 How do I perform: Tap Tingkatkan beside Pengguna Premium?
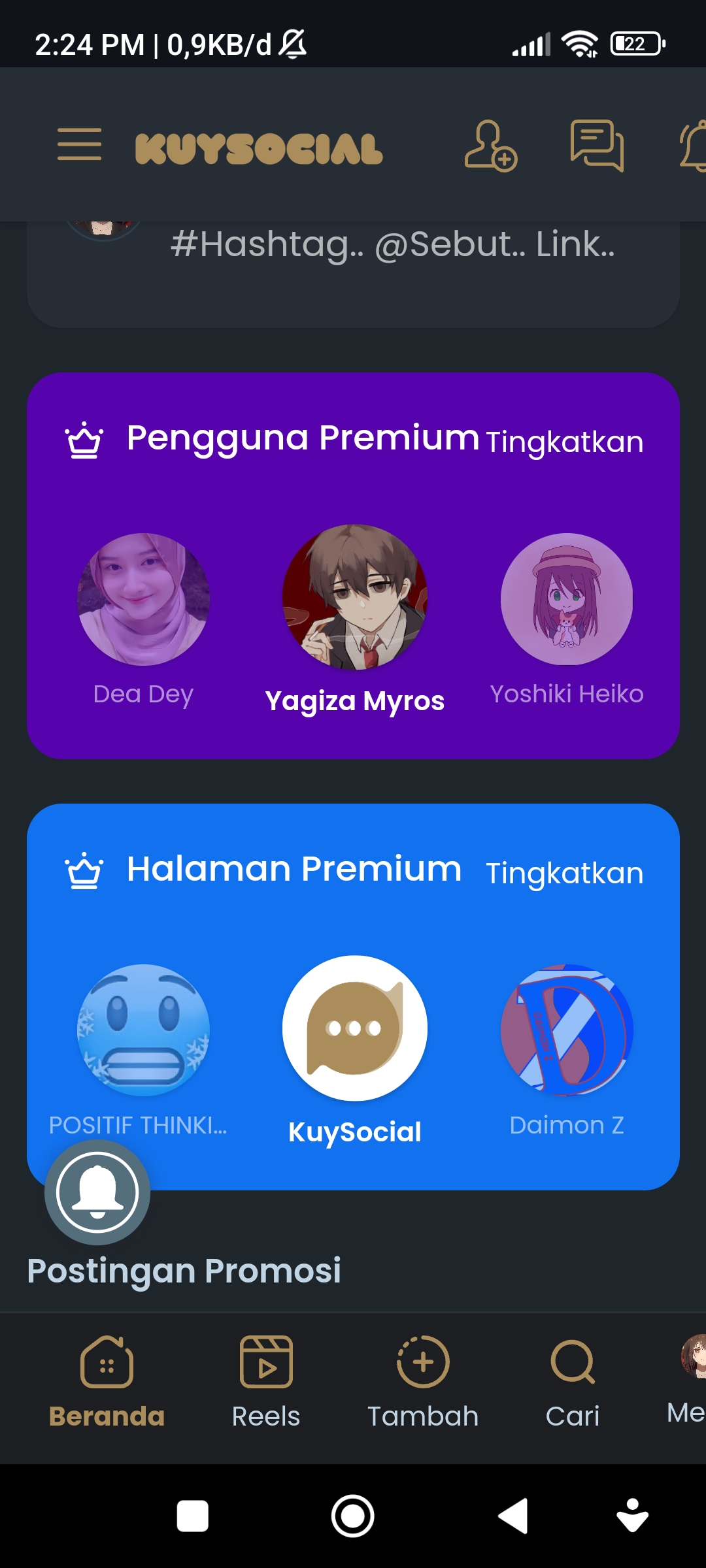564,442
